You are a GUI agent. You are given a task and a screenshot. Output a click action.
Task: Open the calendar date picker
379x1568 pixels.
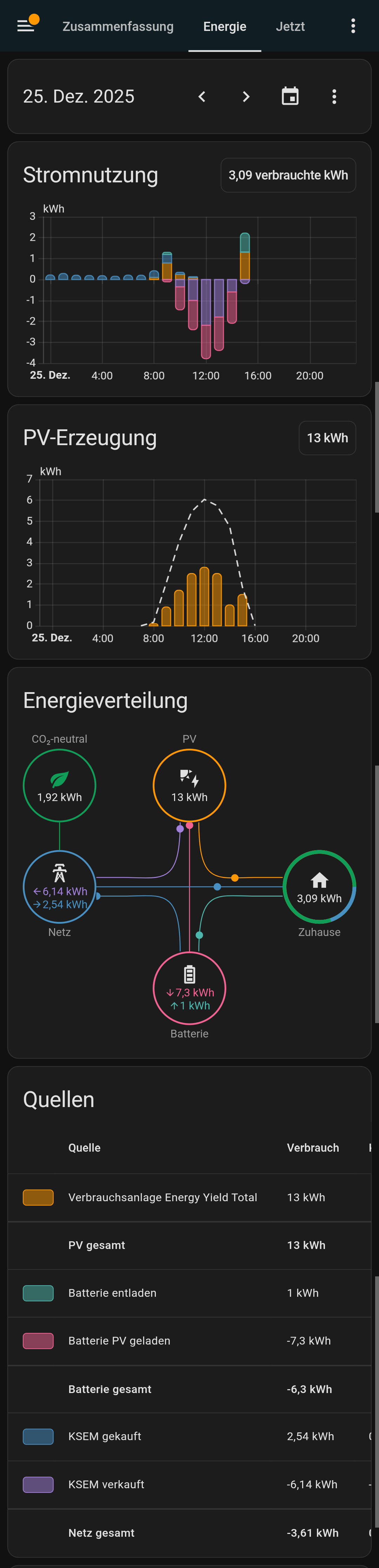point(290,96)
